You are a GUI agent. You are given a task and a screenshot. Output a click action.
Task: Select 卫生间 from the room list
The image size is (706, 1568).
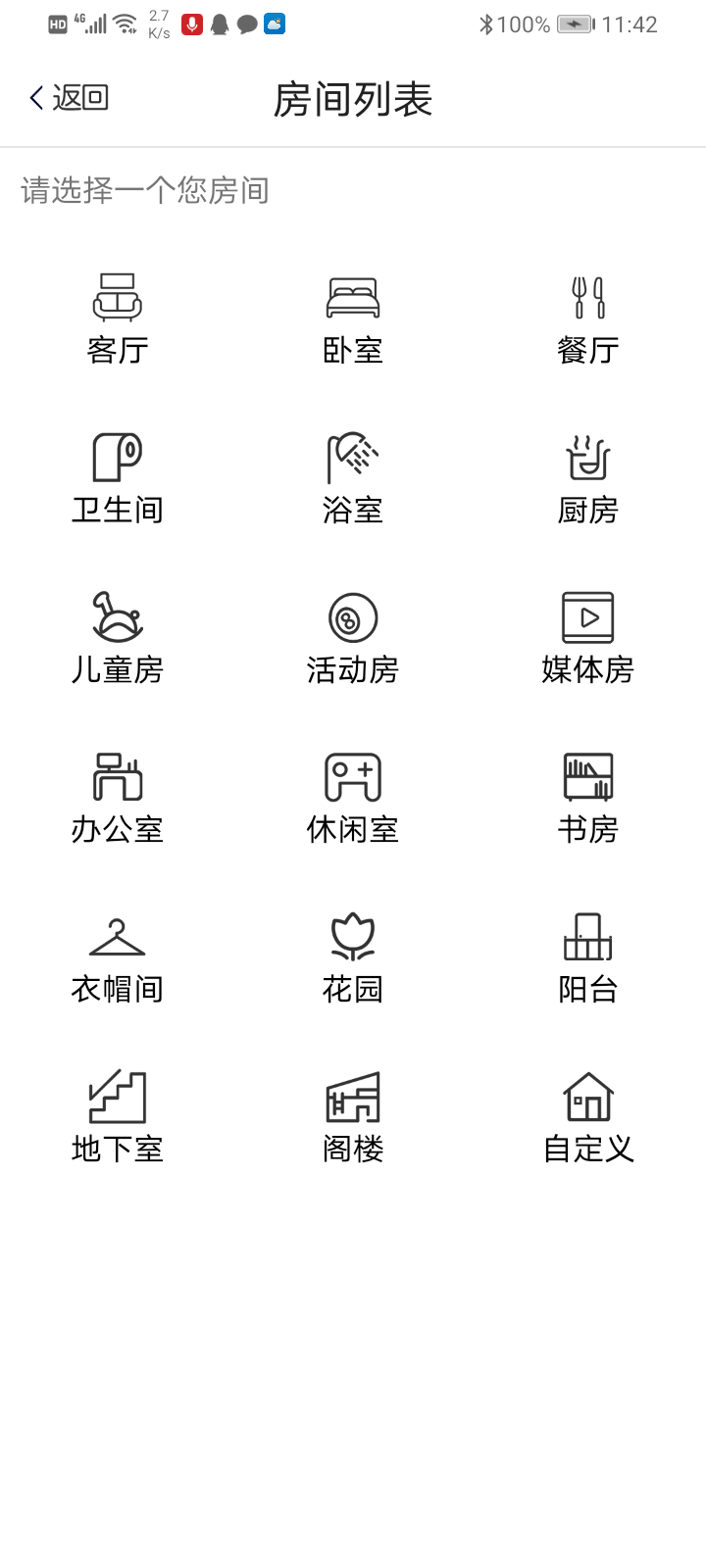[118, 479]
